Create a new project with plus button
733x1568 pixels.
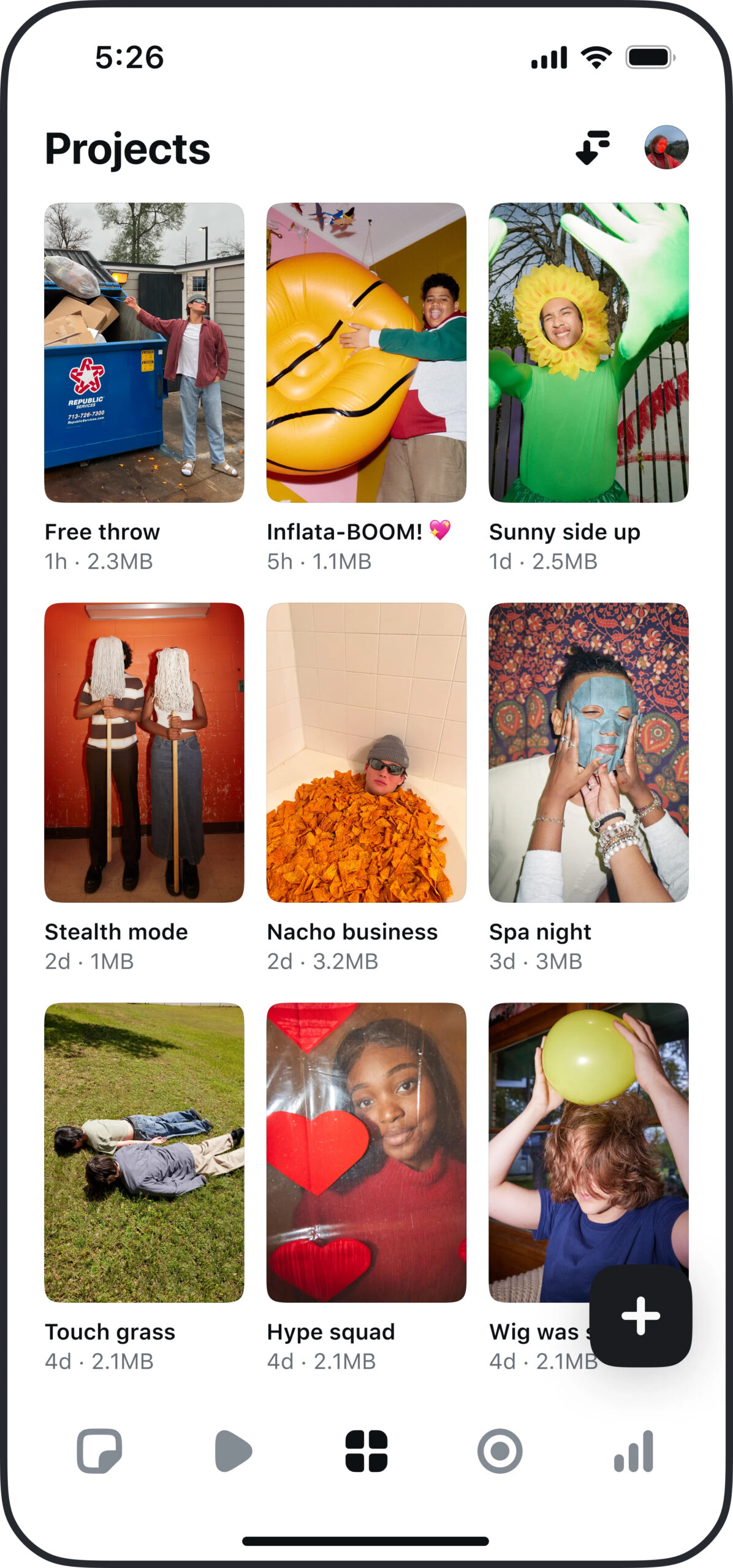click(640, 1315)
